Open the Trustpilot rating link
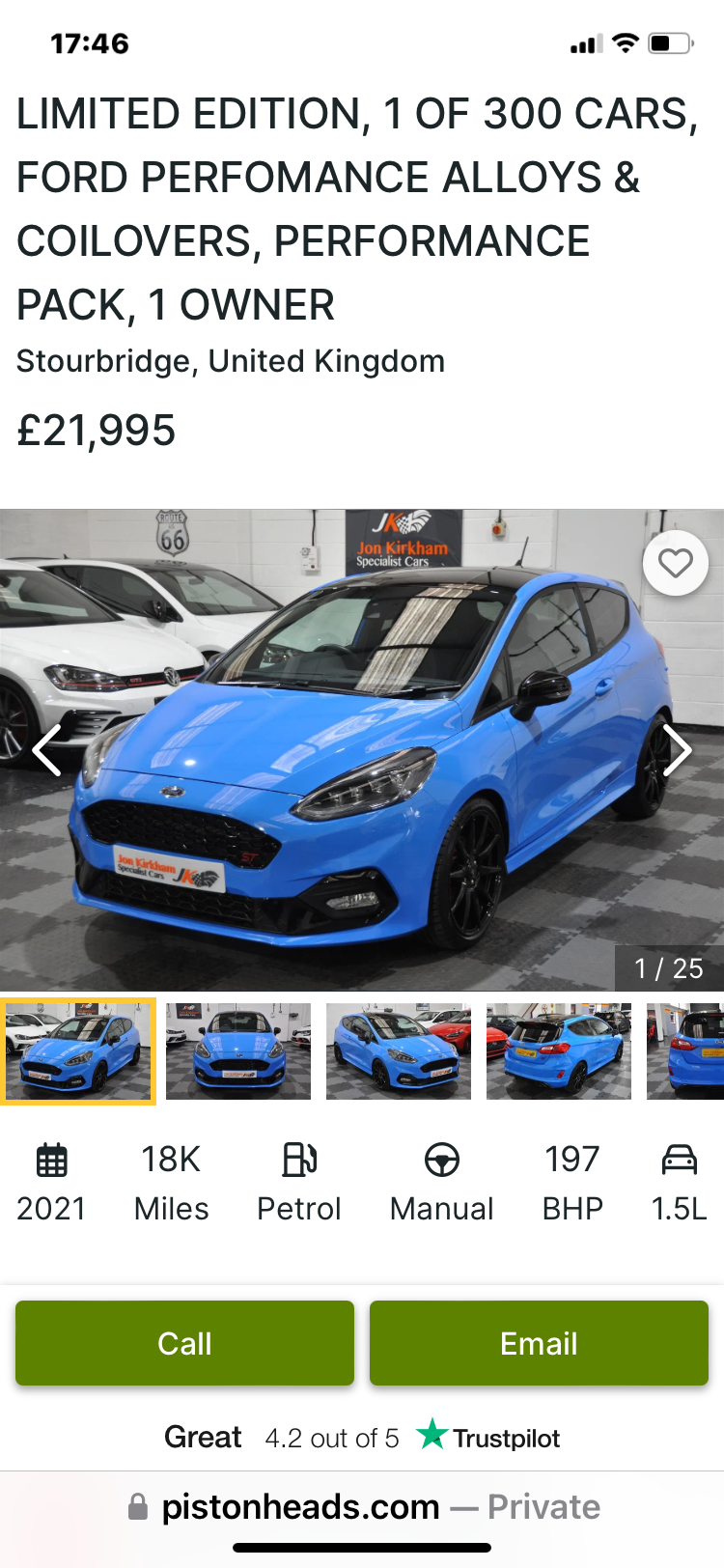The width and height of the screenshot is (724, 1568). (362, 1438)
